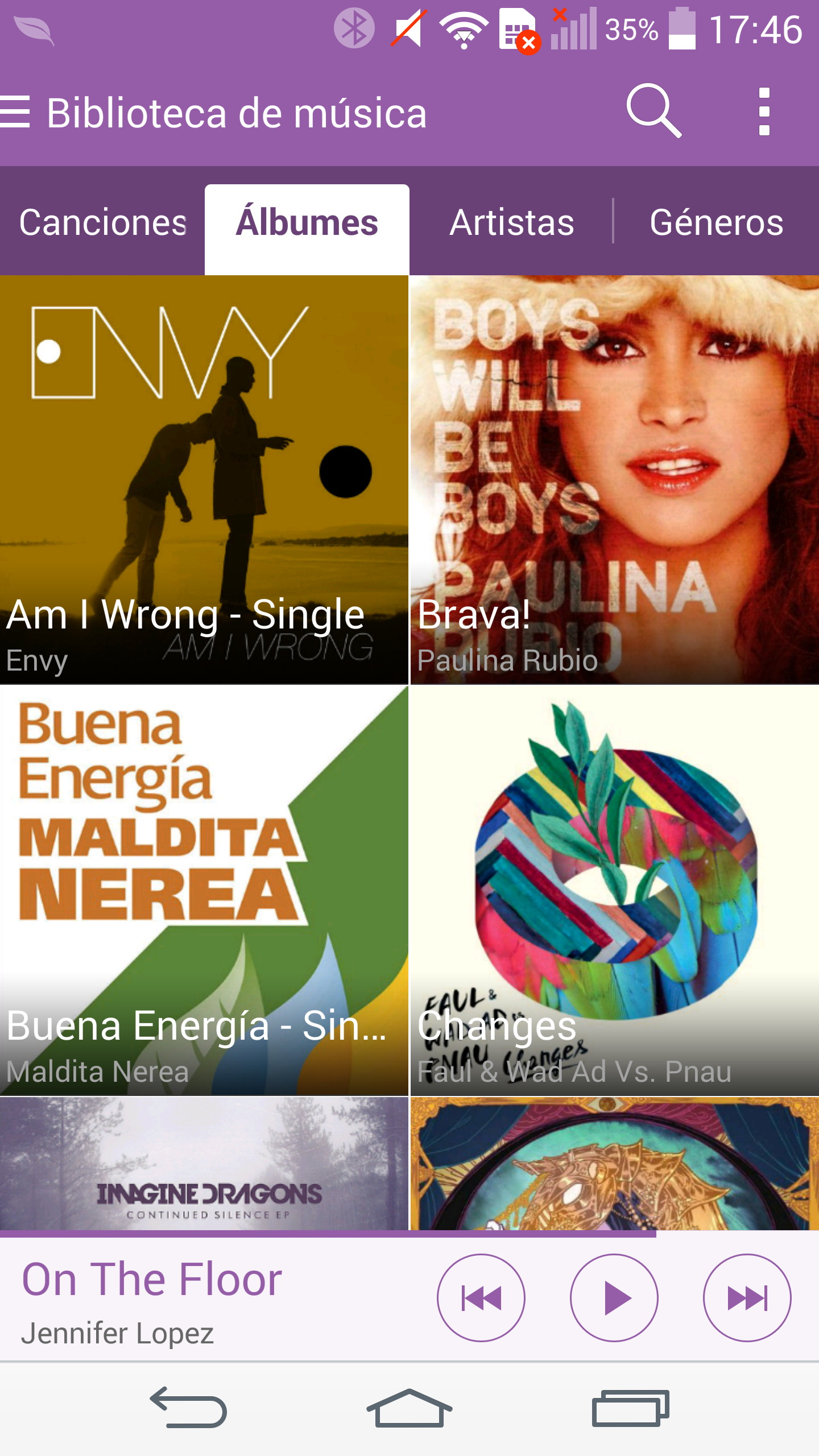
Task: Skip to the next track
Action: point(747,1298)
